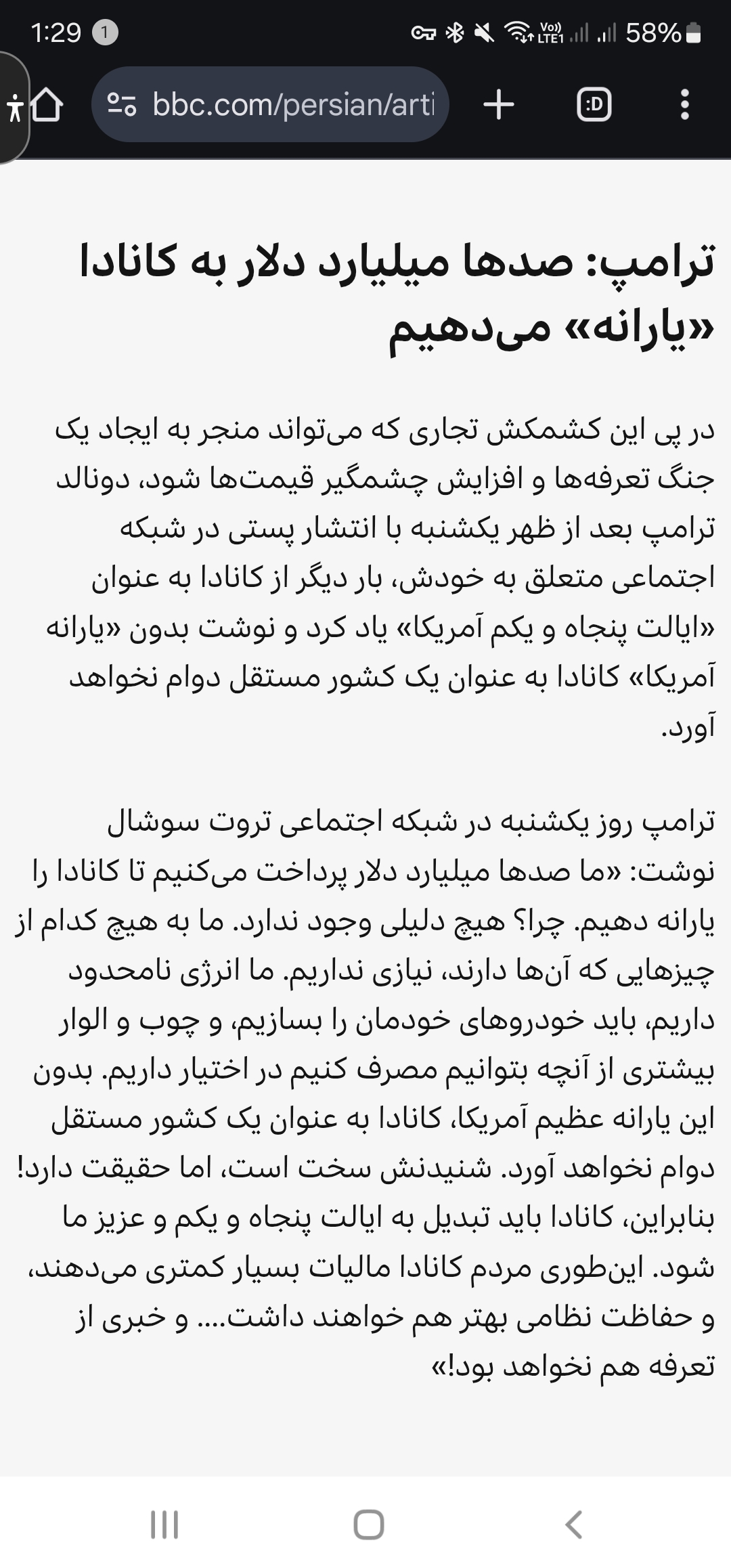Show recent apps in the navigation bar
Image resolution: width=731 pixels, height=1568 pixels.
pyautogui.click(x=164, y=1525)
